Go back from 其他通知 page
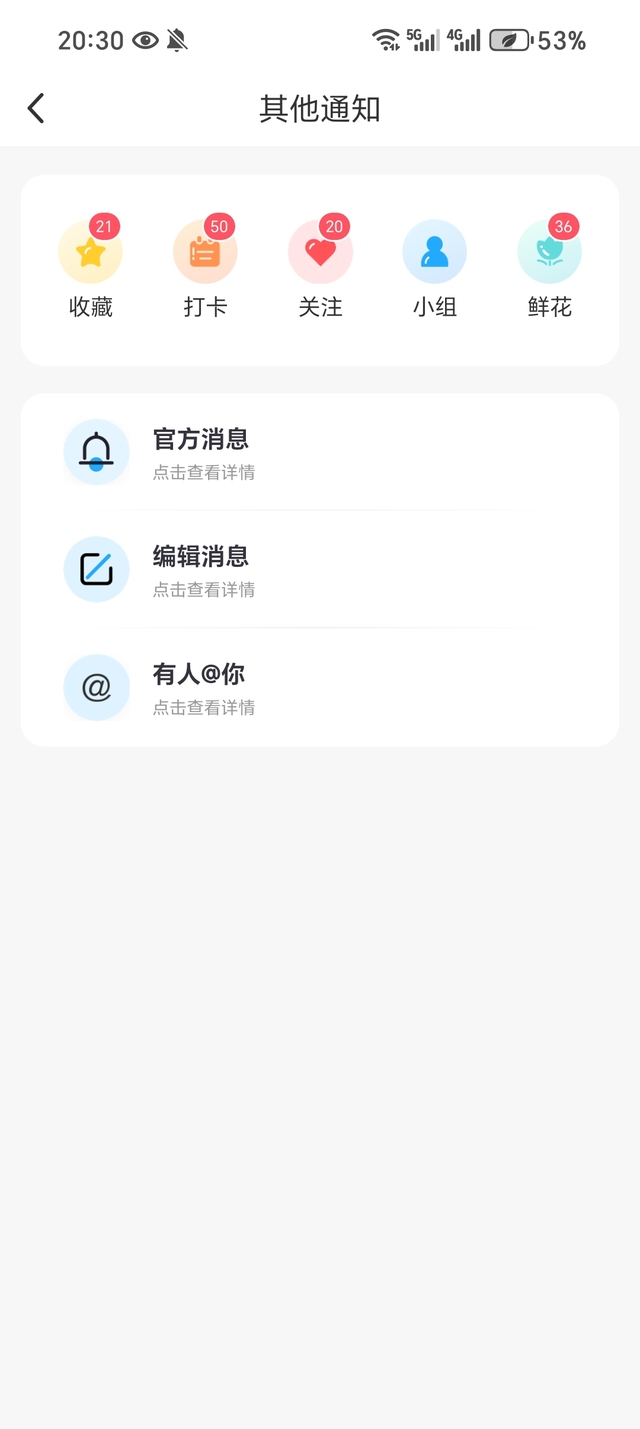The width and height of the screenshot is (640, 1429). click(x=36, y=108)
